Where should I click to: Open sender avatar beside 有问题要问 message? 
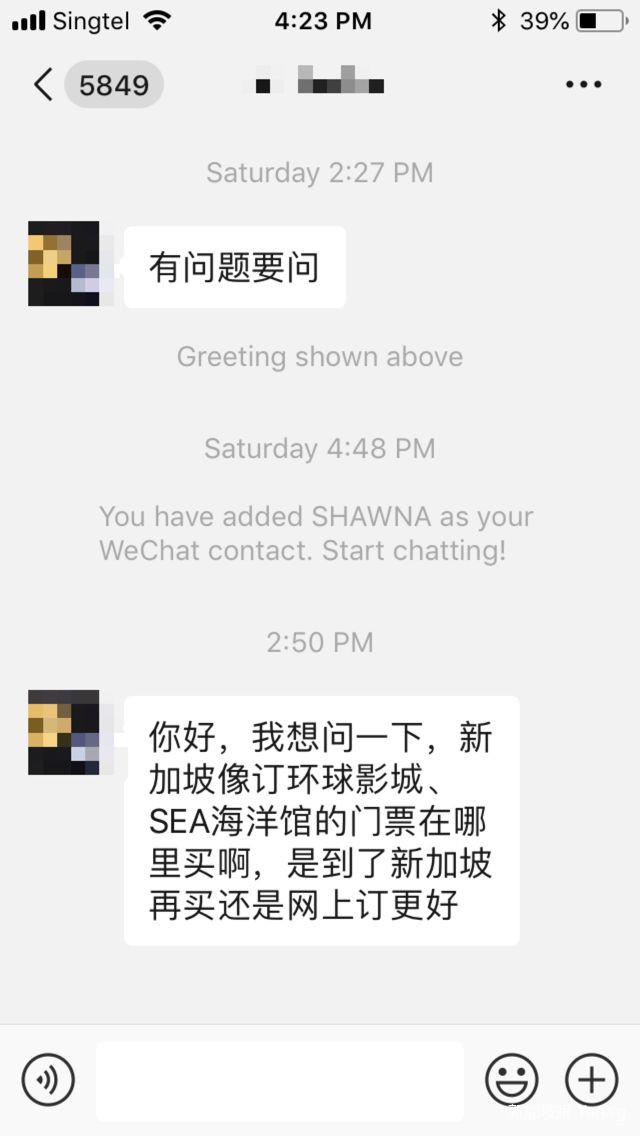[x=64, y=264]
